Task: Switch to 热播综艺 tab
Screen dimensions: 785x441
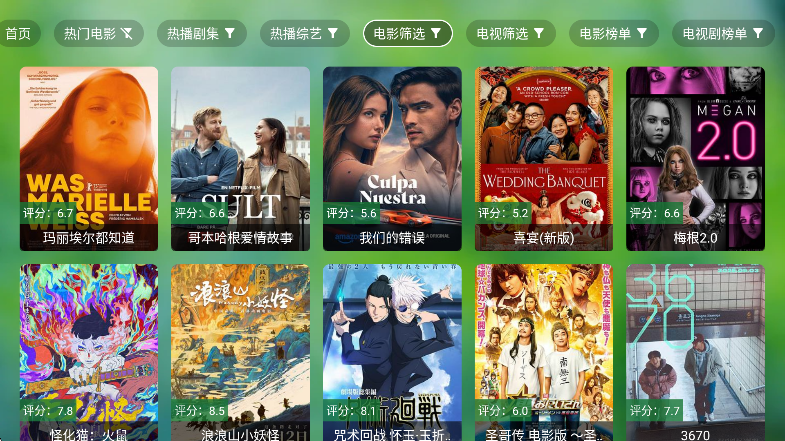Action: point(304,33)
